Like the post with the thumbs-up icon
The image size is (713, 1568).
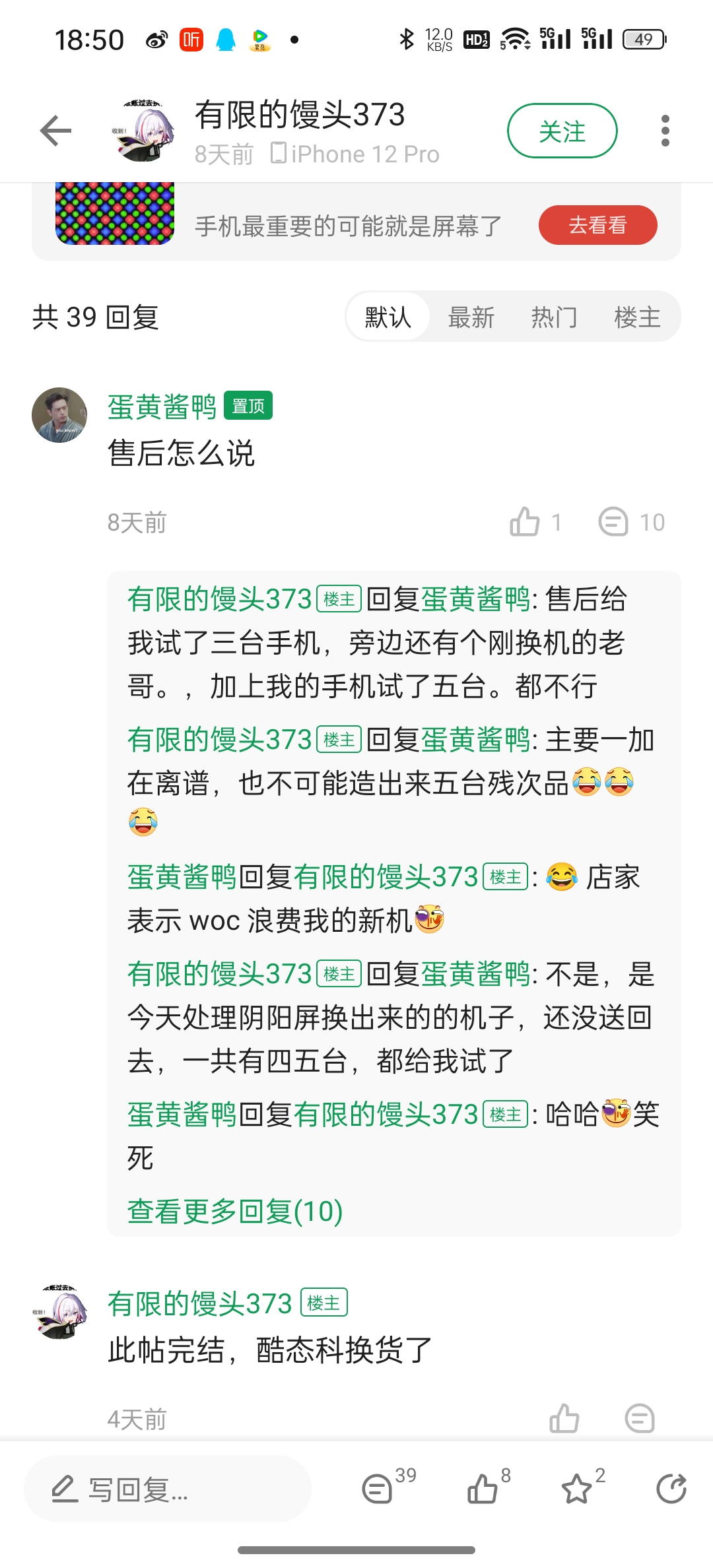483,1489
